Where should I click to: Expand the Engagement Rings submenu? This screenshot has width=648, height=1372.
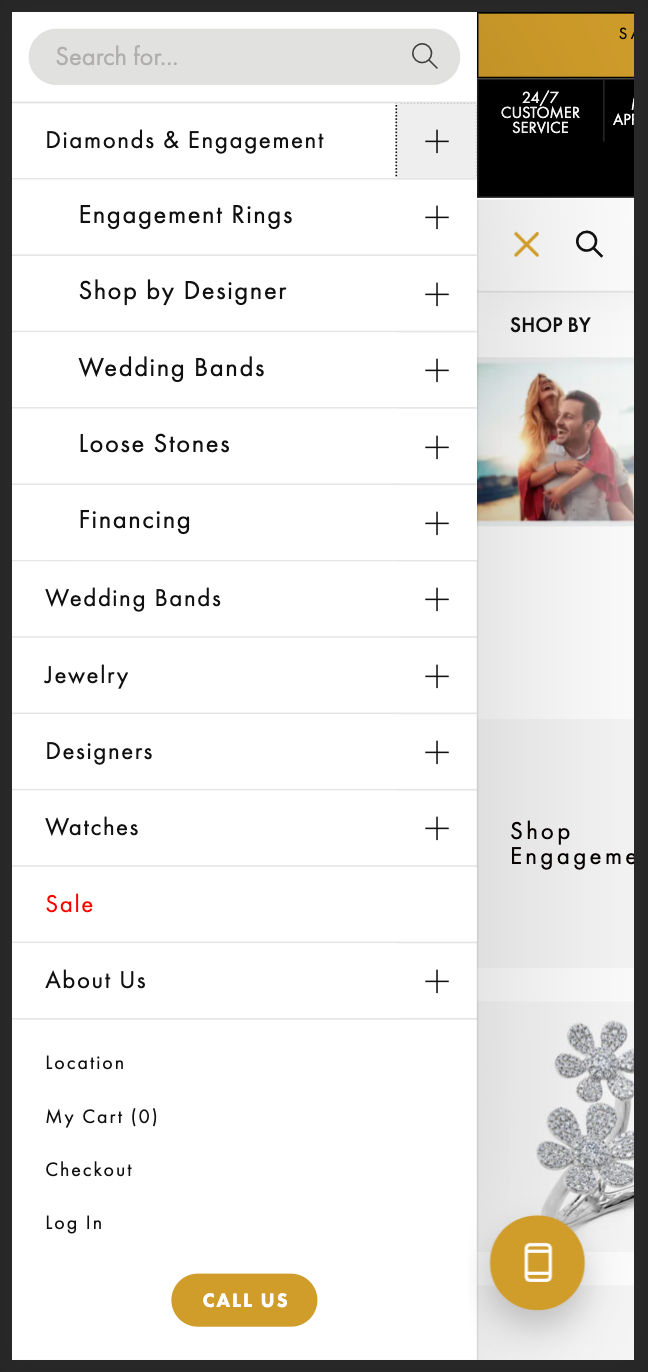(x=437, y=217)
